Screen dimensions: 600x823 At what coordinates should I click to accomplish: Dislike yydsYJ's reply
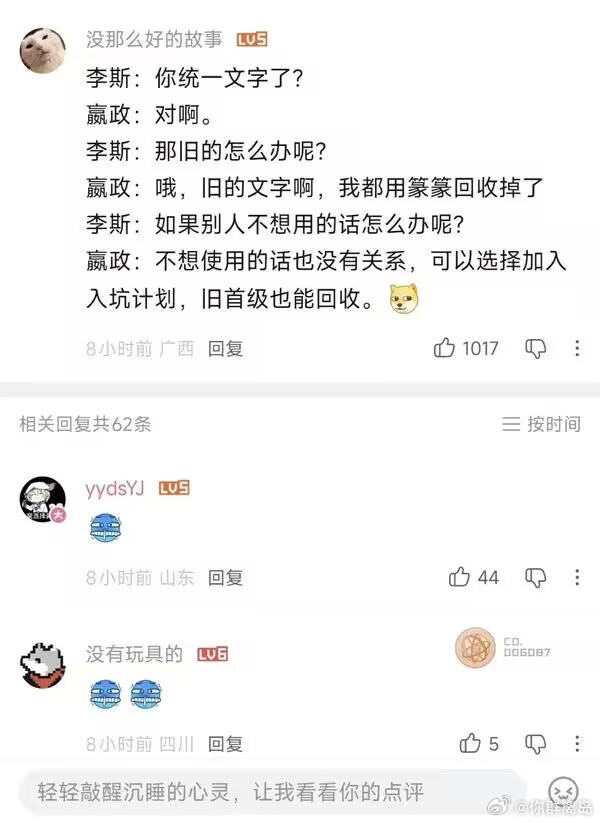tap(535, 578)
